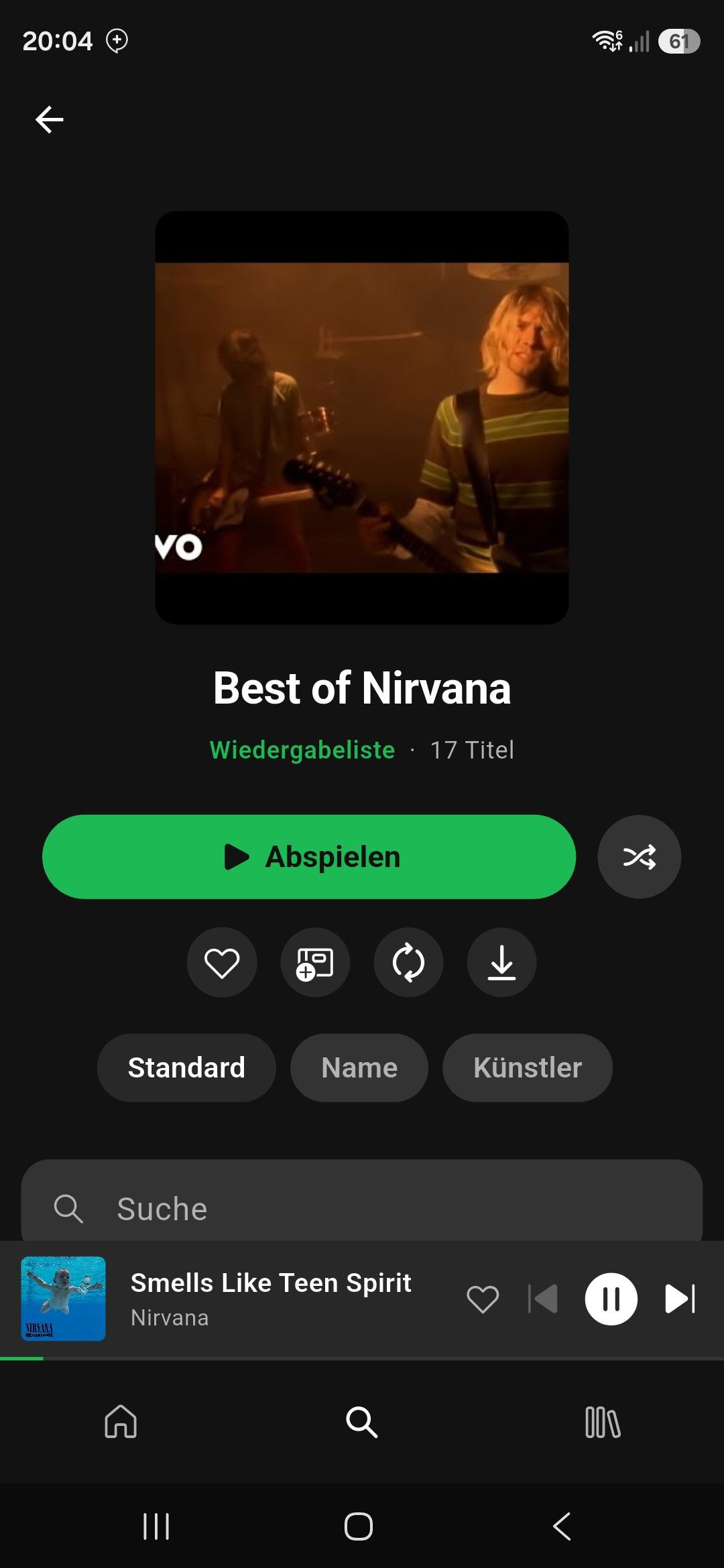The width and height of the screenshot is (724, 1568).
Task: Like the song Smells Like Teen Spirit
Action: pyautogui.click(x=483, y=1299)
